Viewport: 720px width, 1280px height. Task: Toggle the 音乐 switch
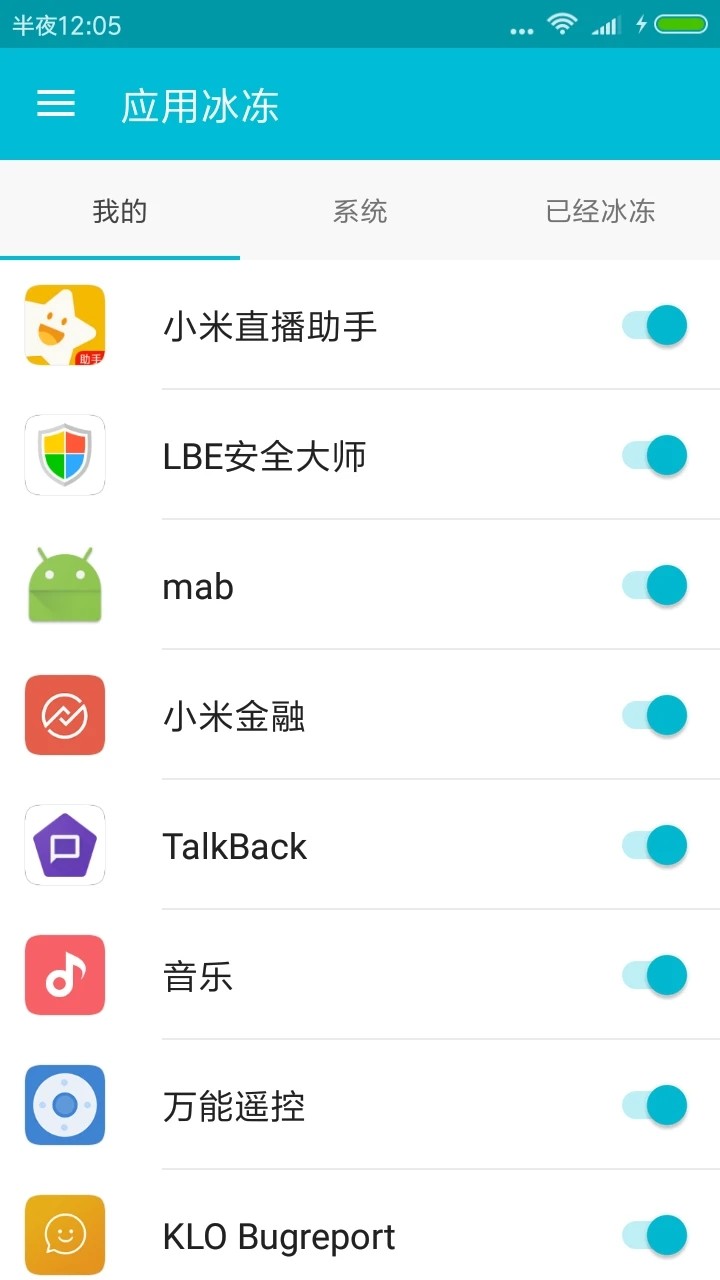click(655, 975)
